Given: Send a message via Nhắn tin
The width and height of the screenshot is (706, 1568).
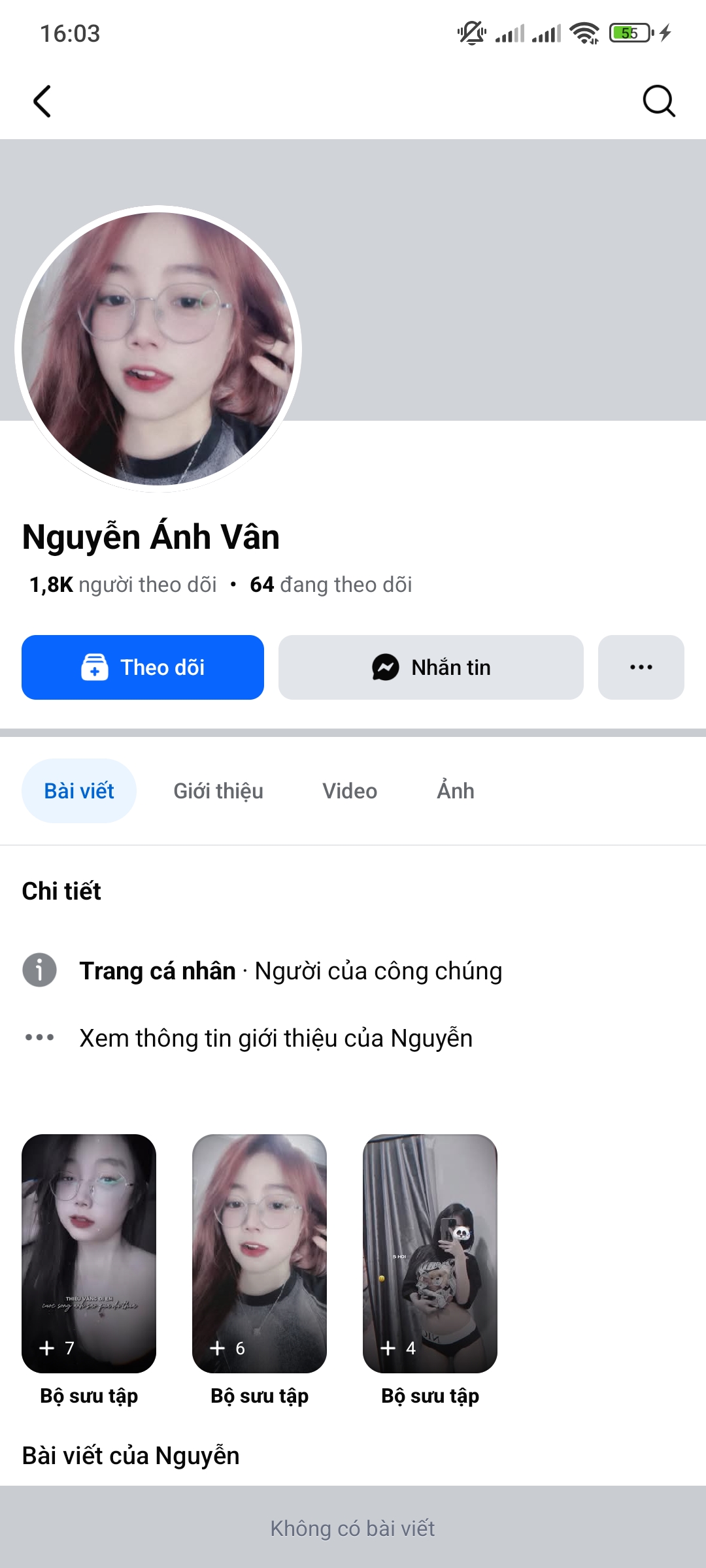Looking at the screenshot, I should click(431, 667).
